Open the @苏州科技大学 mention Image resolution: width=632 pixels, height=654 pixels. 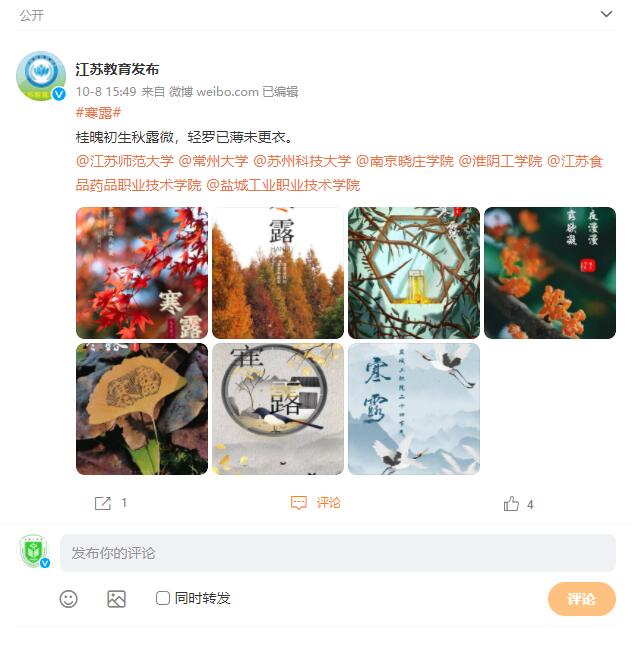[302, 161]
